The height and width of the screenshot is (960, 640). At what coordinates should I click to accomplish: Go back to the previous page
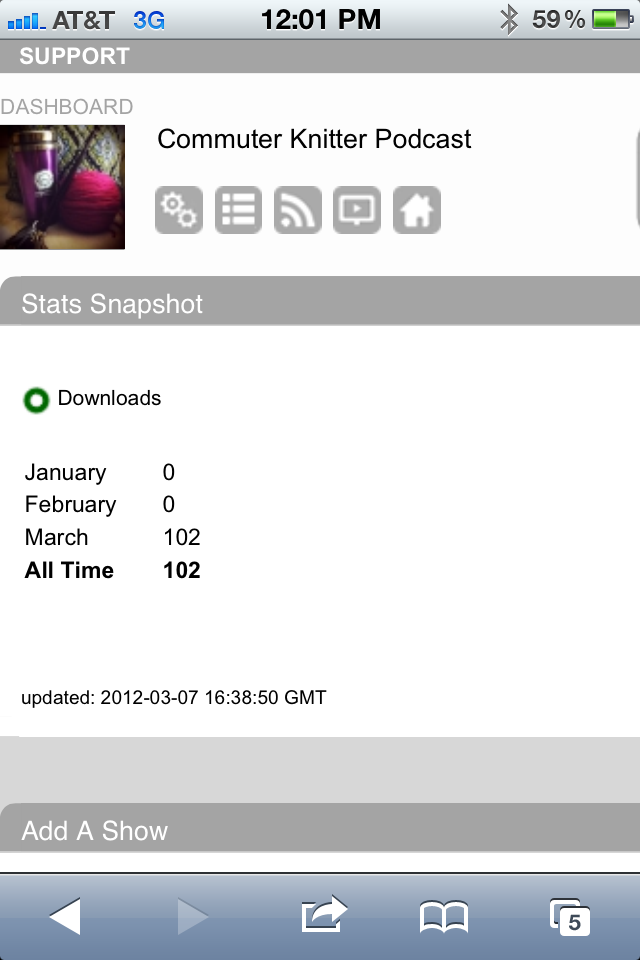point(65,916)
